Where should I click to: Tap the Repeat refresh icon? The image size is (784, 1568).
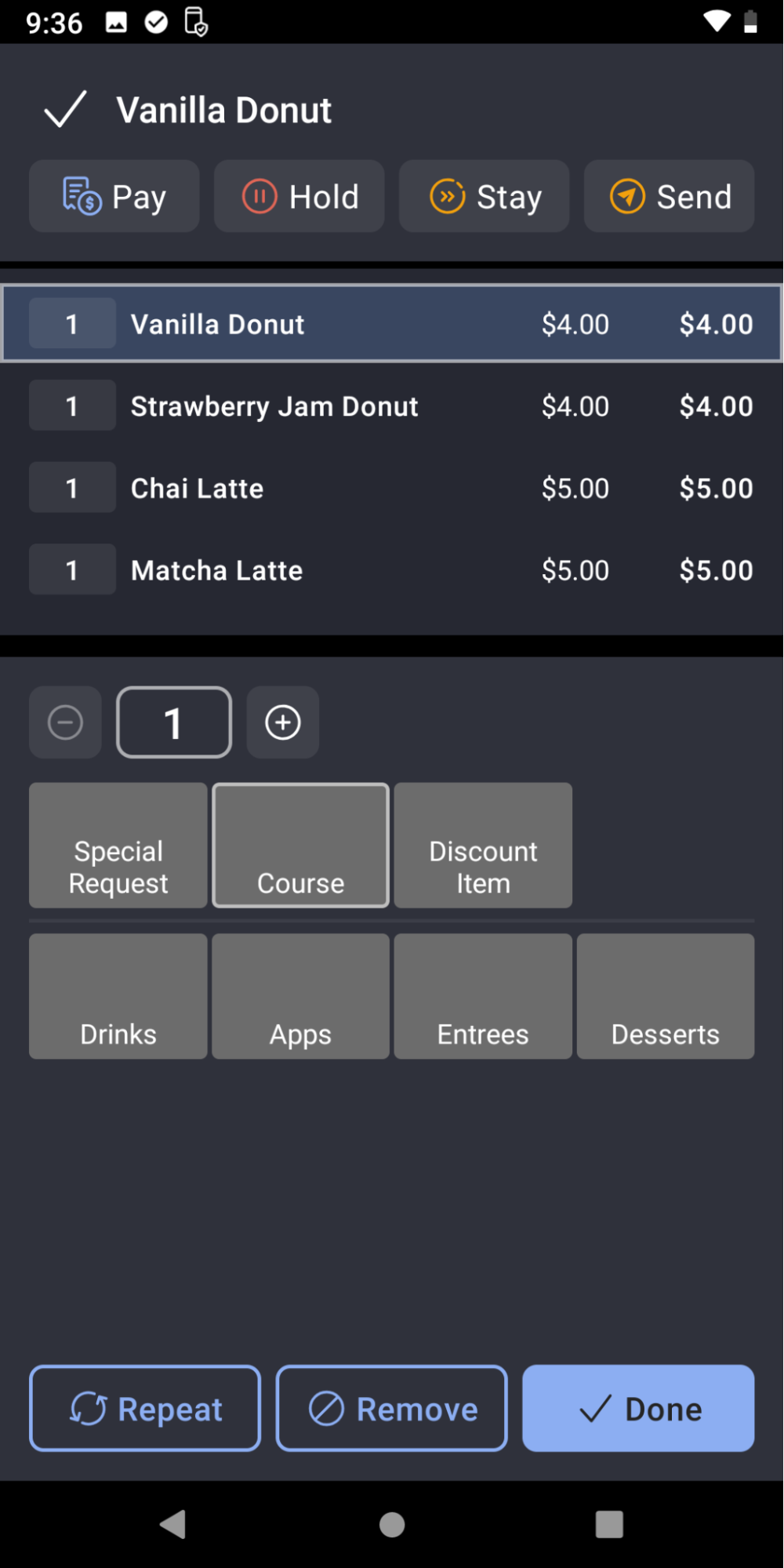[89, 1407]
